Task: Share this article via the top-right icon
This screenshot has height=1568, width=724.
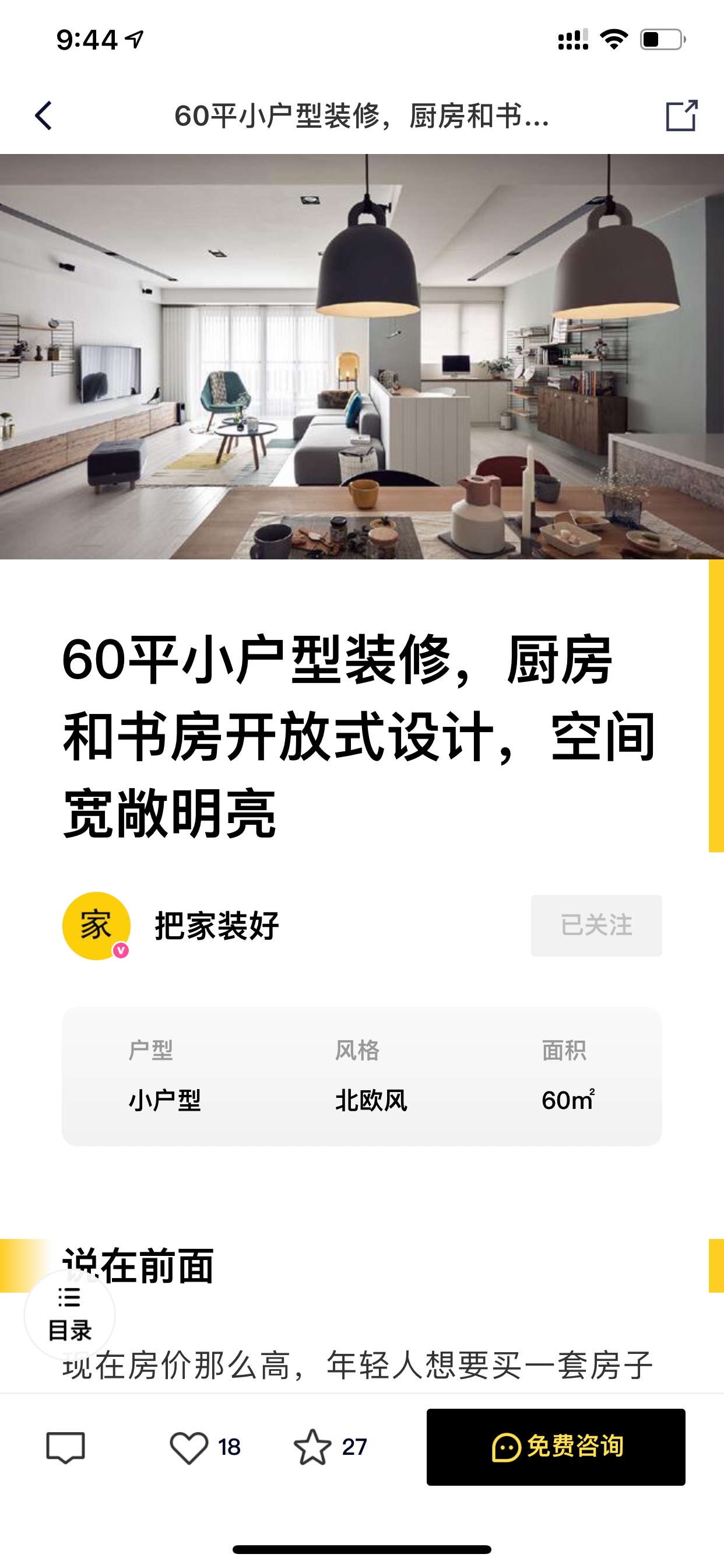Action: pyautogui.click(x=681, y=115)
